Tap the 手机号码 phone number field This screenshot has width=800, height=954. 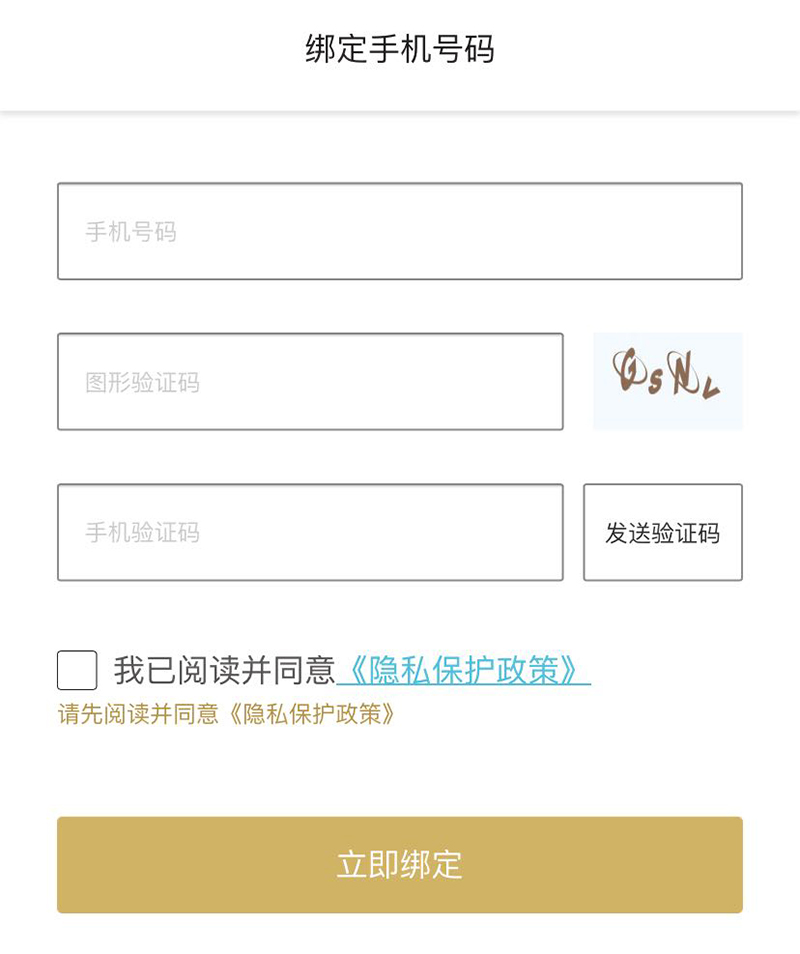click(399, 231)
